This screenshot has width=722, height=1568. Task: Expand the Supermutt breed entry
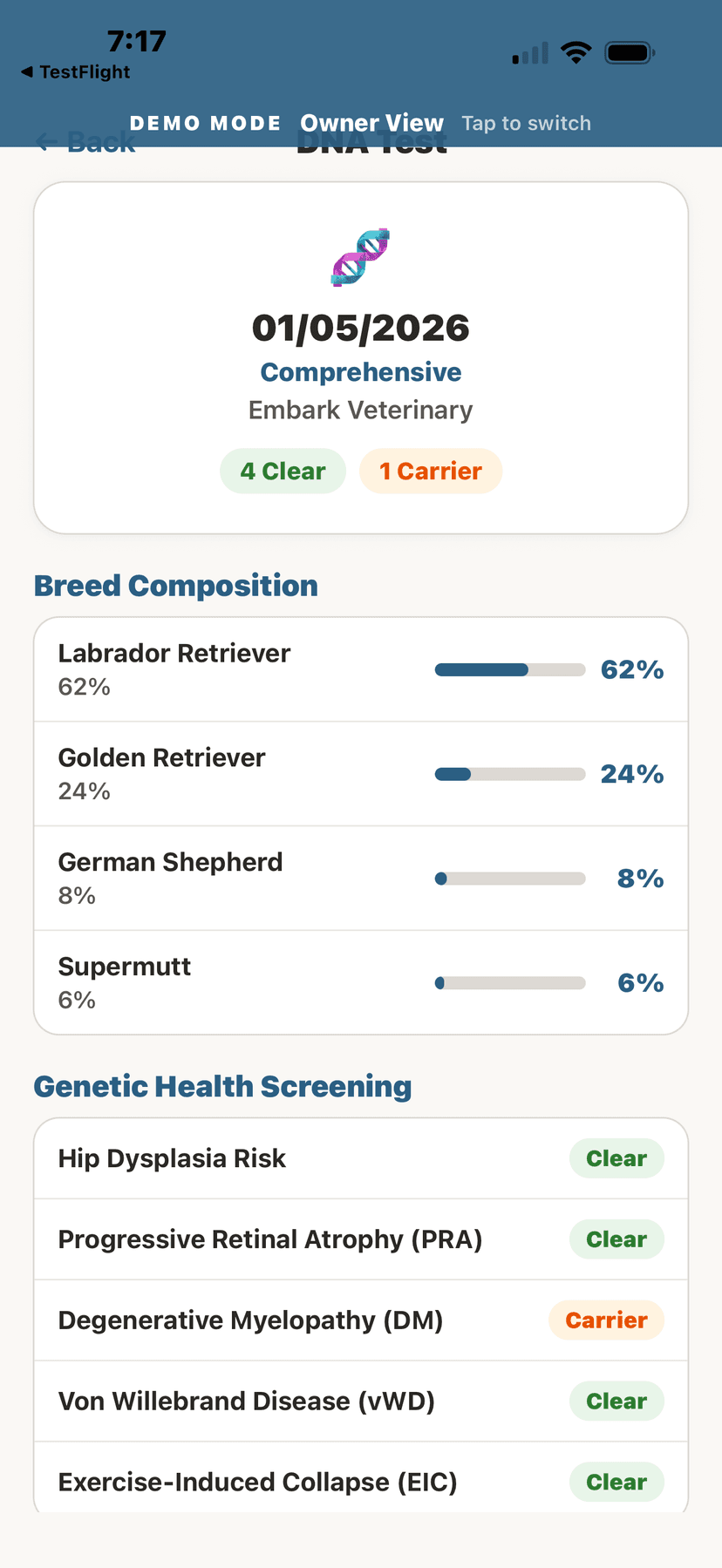click(360, 982)
